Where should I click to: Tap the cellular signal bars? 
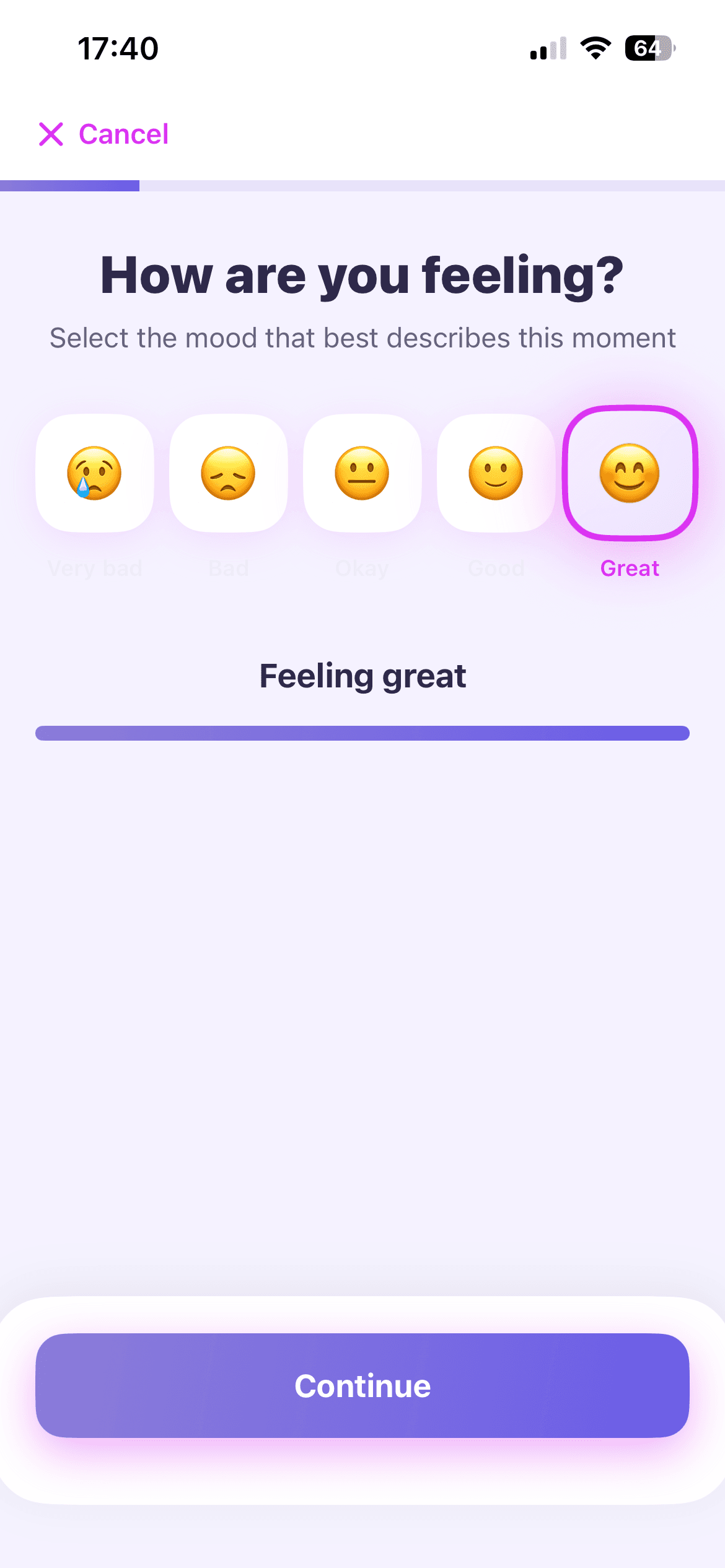(x=548, y=48)
